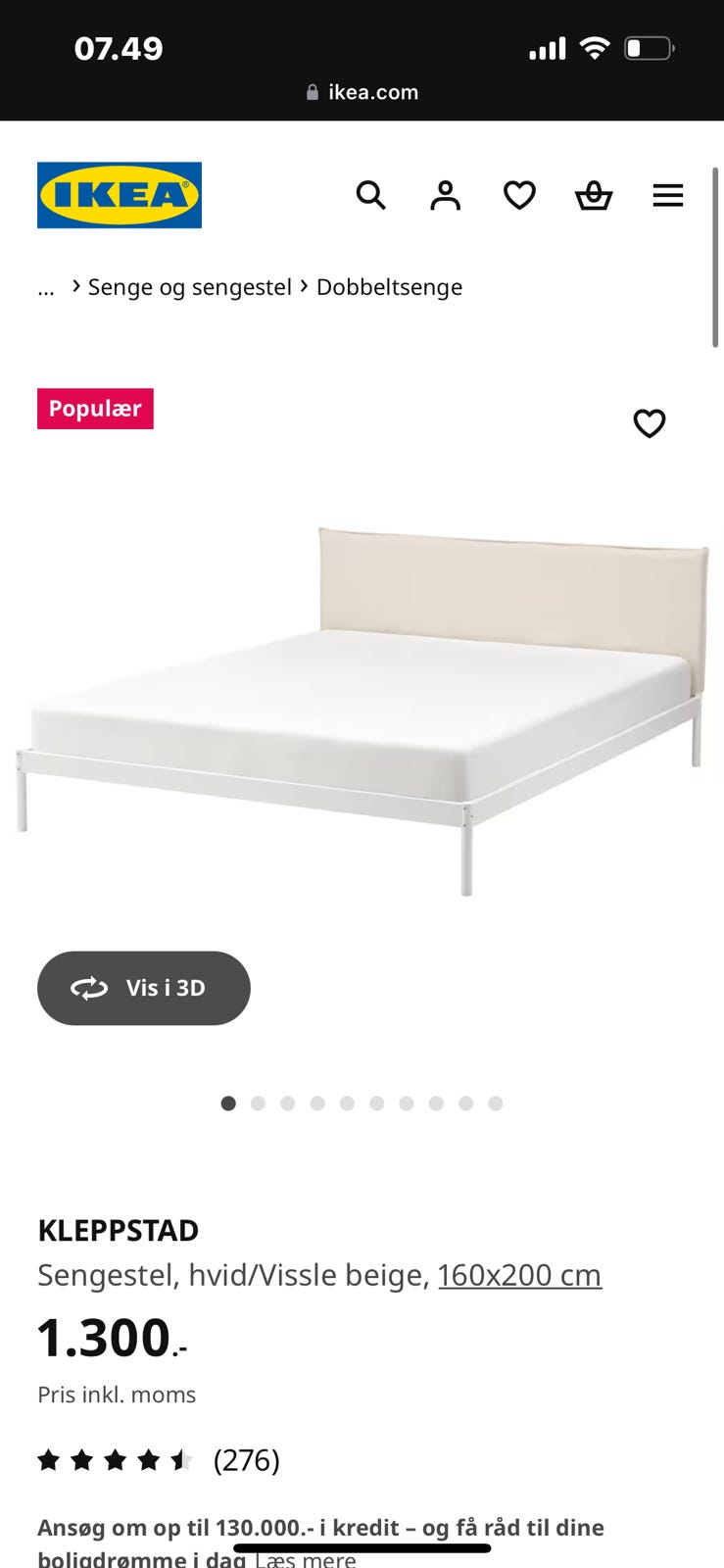Save KLEPPSTAD bed to favourites
724x1568 pixels.
pos(650,423)
